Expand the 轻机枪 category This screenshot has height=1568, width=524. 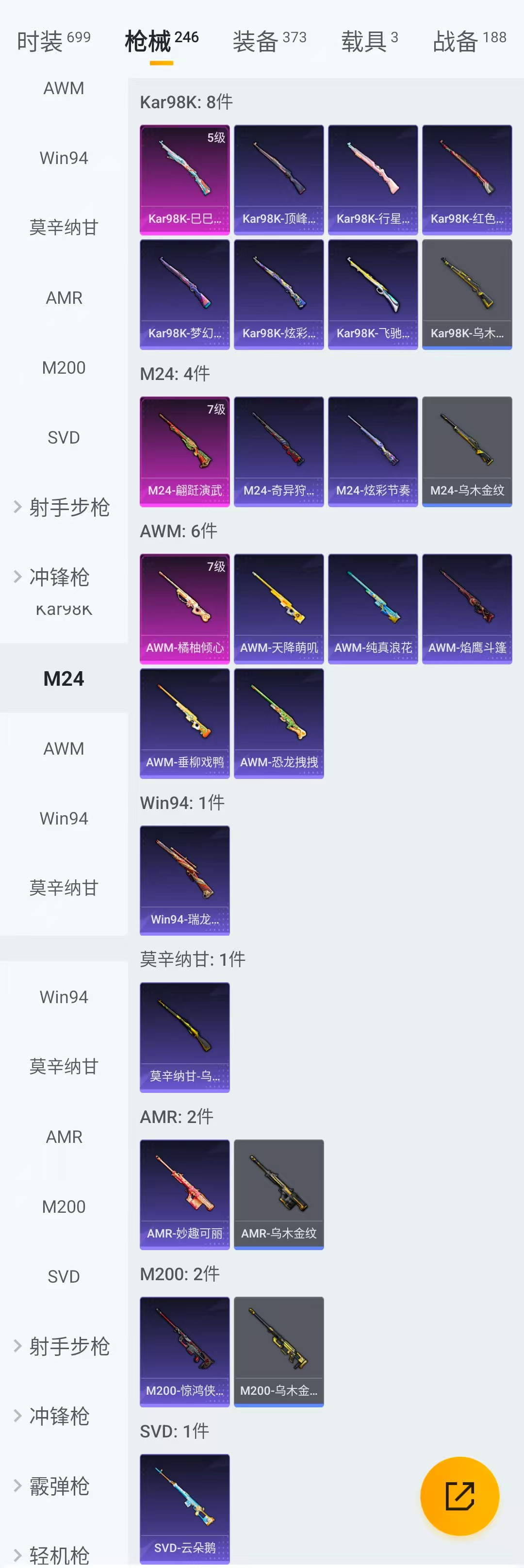[x=60, y=1554]
